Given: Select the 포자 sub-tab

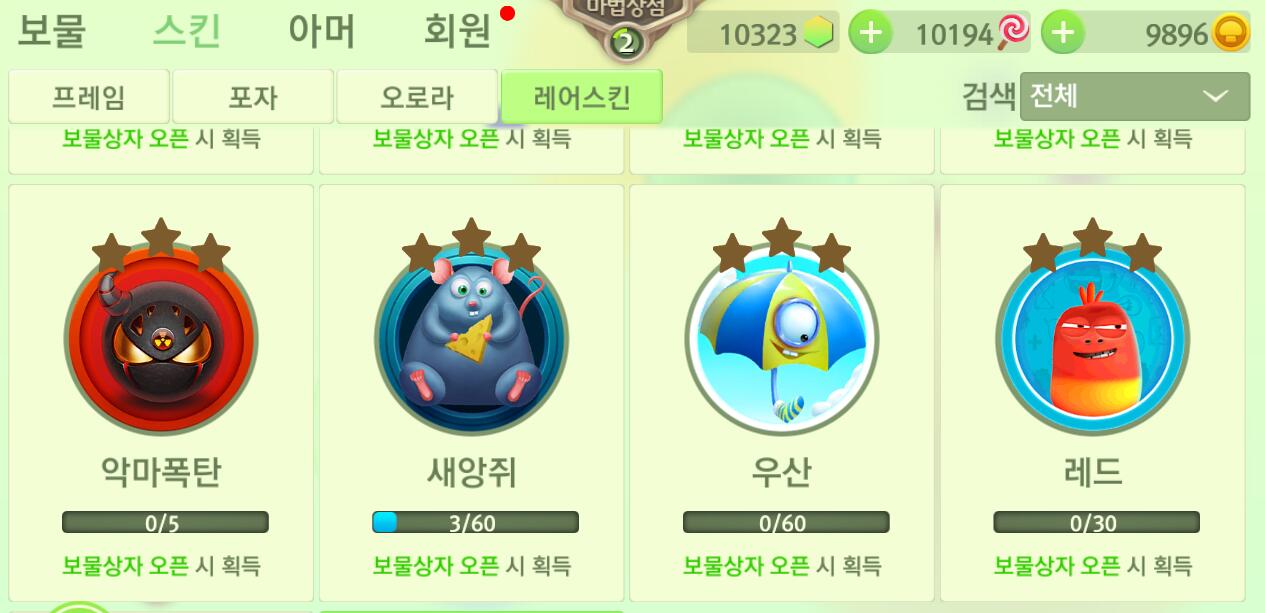Looking at the screenshot, I should pos(253,97).
